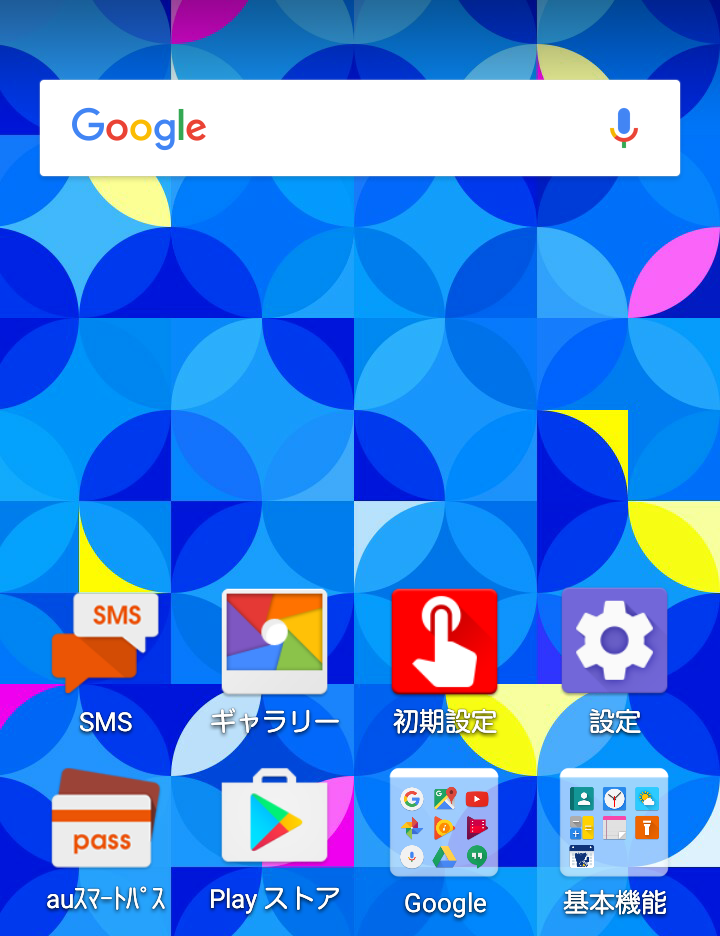Expand the 基本機能 folder

614,822
